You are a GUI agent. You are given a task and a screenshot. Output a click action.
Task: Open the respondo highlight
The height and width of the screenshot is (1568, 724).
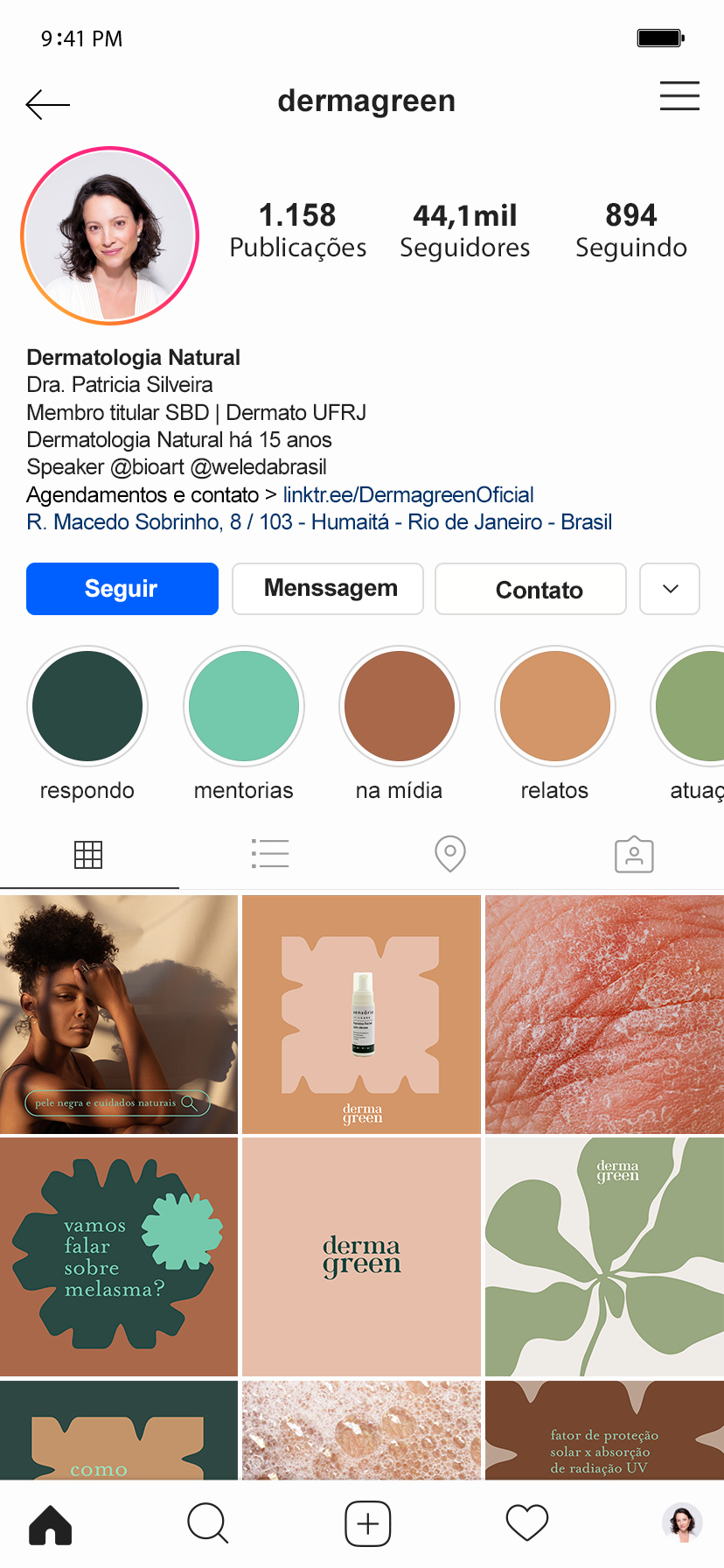pos(87,706)
